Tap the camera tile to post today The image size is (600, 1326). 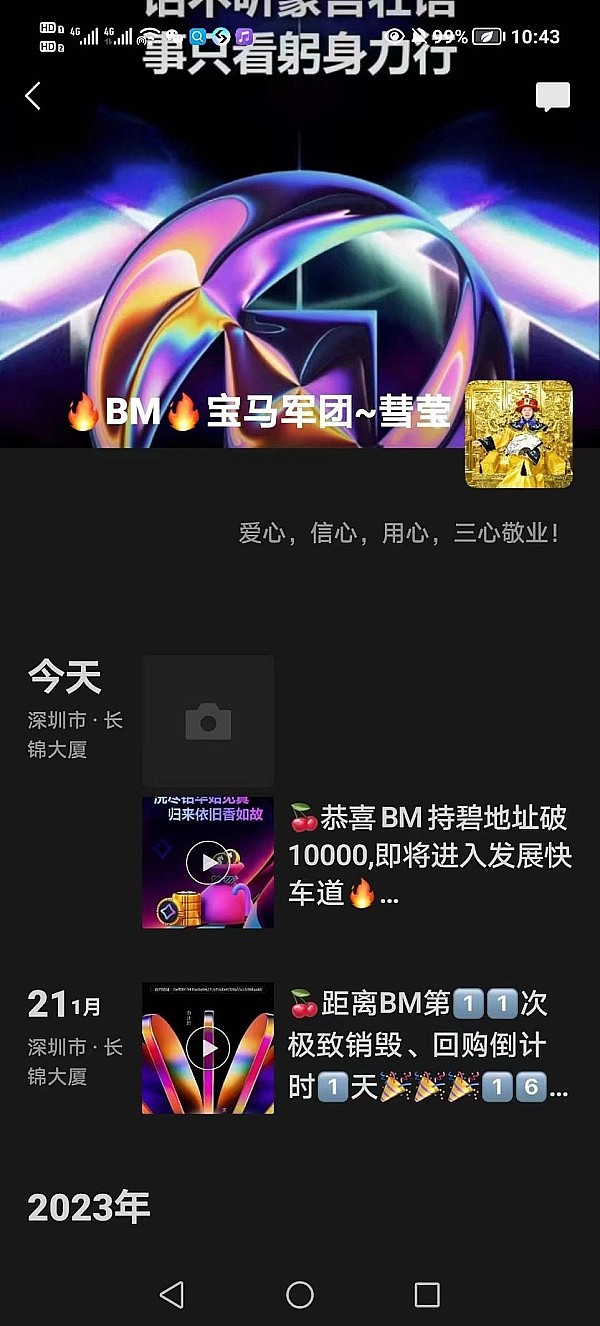click(208, 721)
